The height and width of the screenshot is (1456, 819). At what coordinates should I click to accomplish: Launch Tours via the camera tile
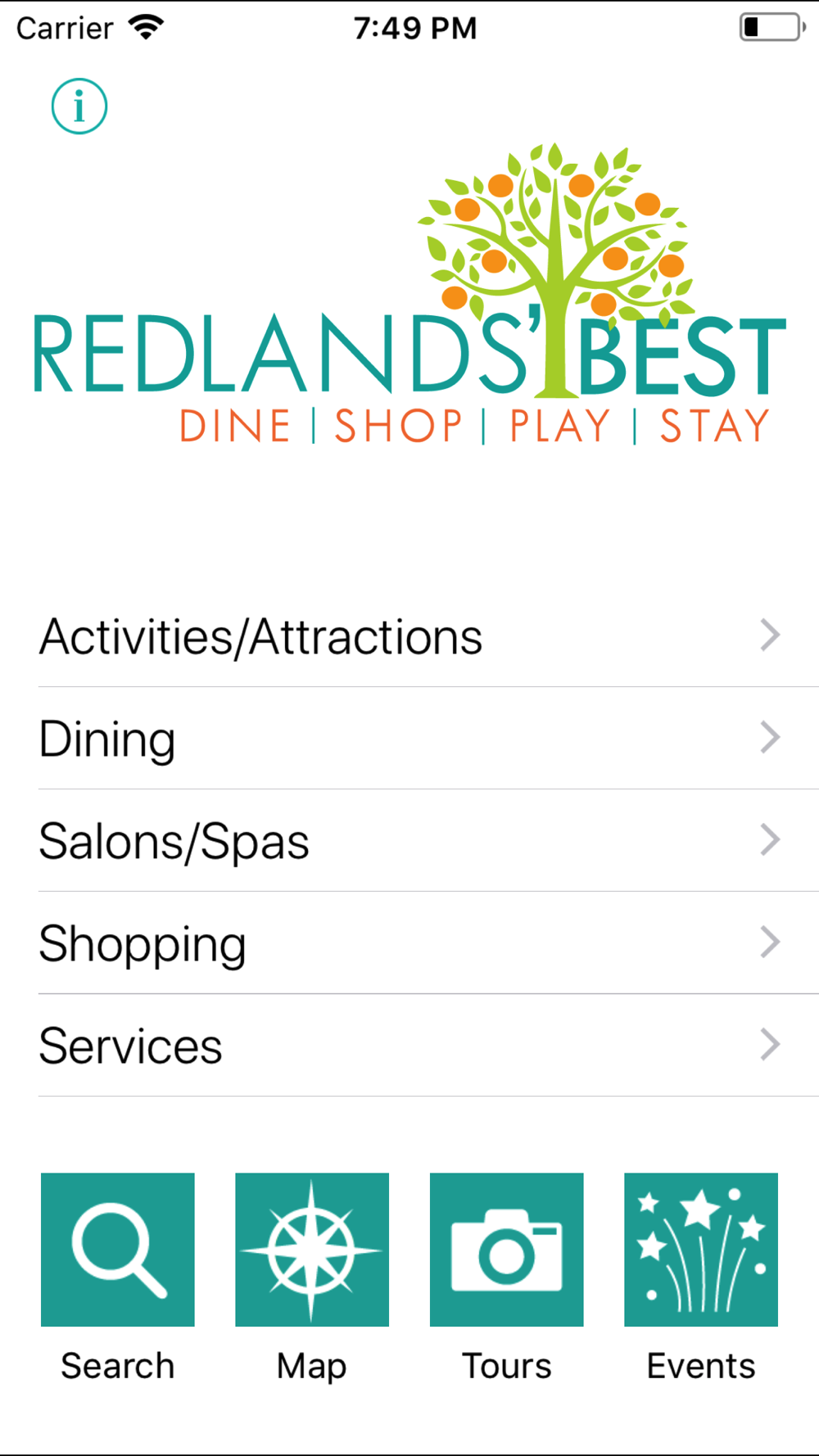pyautogui.click(x=507, y=1250)
